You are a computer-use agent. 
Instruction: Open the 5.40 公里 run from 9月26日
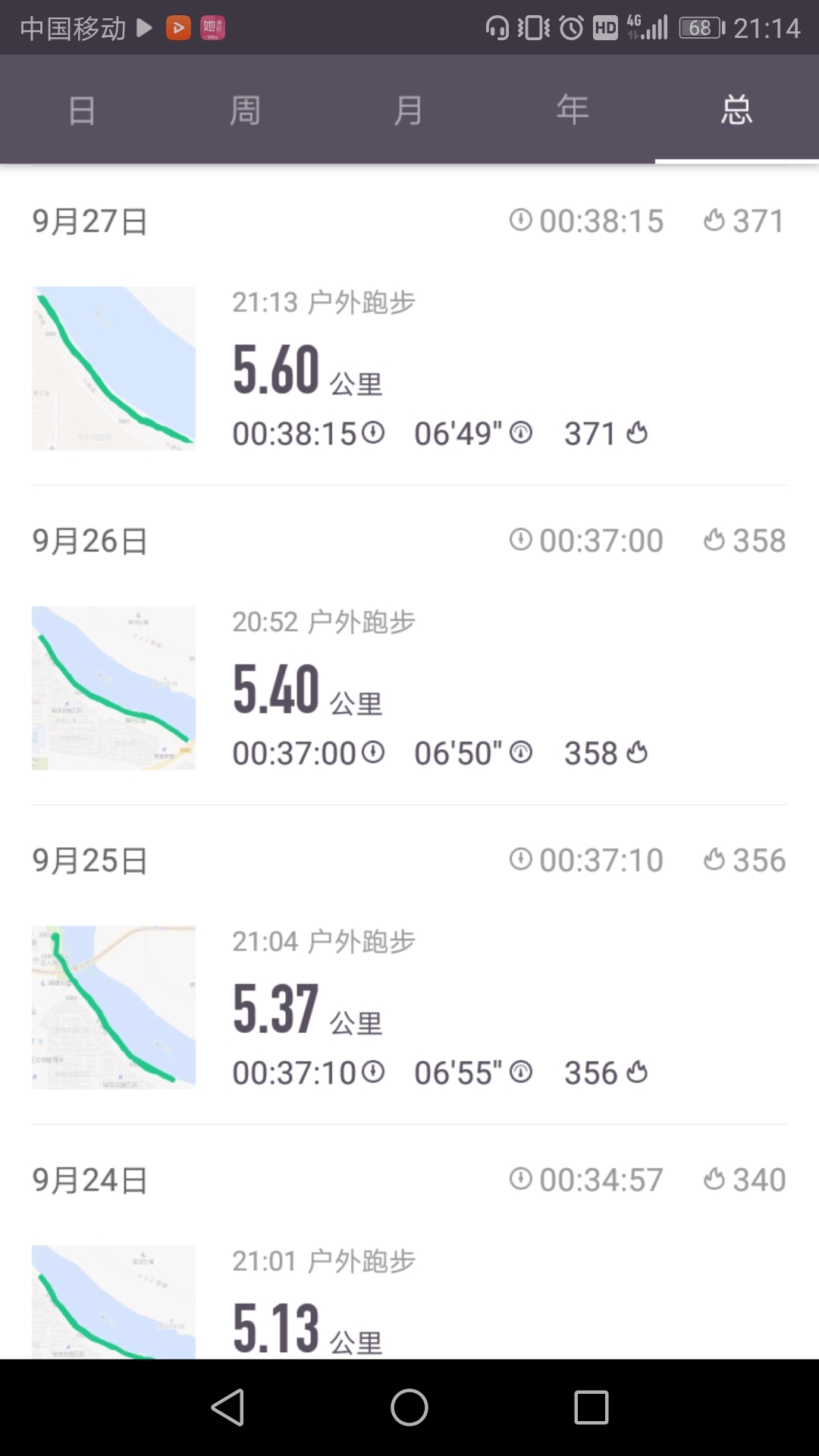pyautogui.click(x=409, y=688)
